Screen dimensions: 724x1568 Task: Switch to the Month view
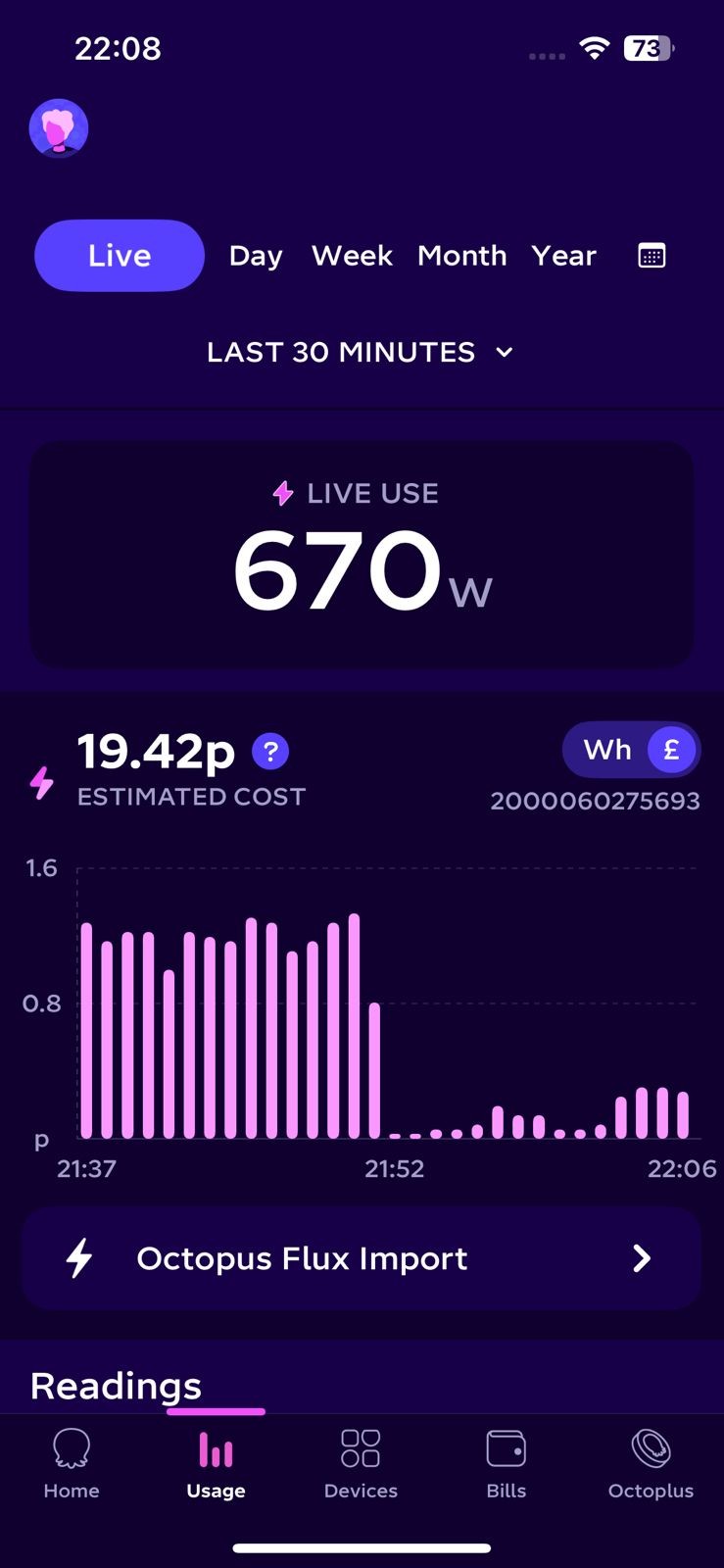pyautogui.click(x=462, y=256)
